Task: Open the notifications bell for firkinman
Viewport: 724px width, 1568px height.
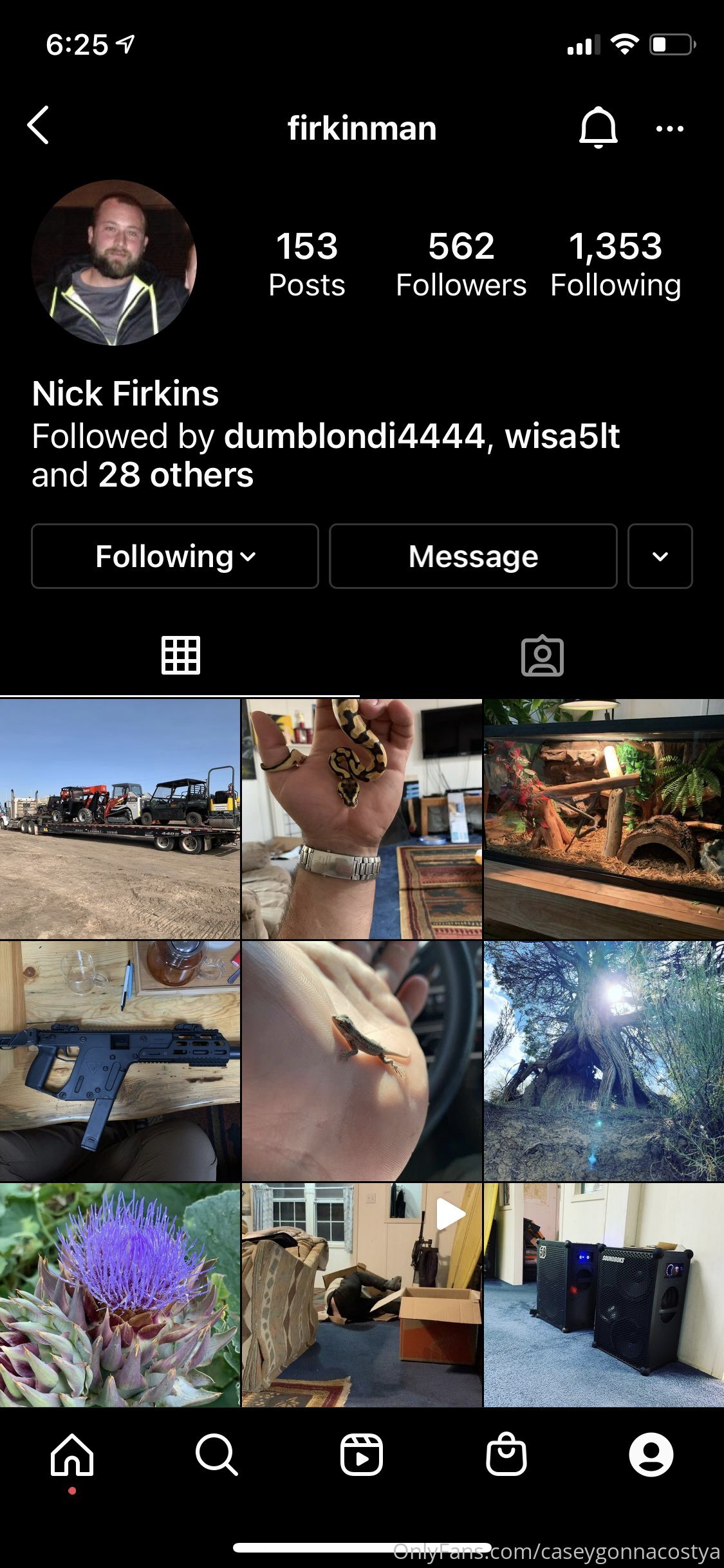Action: click(x=598, y=127)
